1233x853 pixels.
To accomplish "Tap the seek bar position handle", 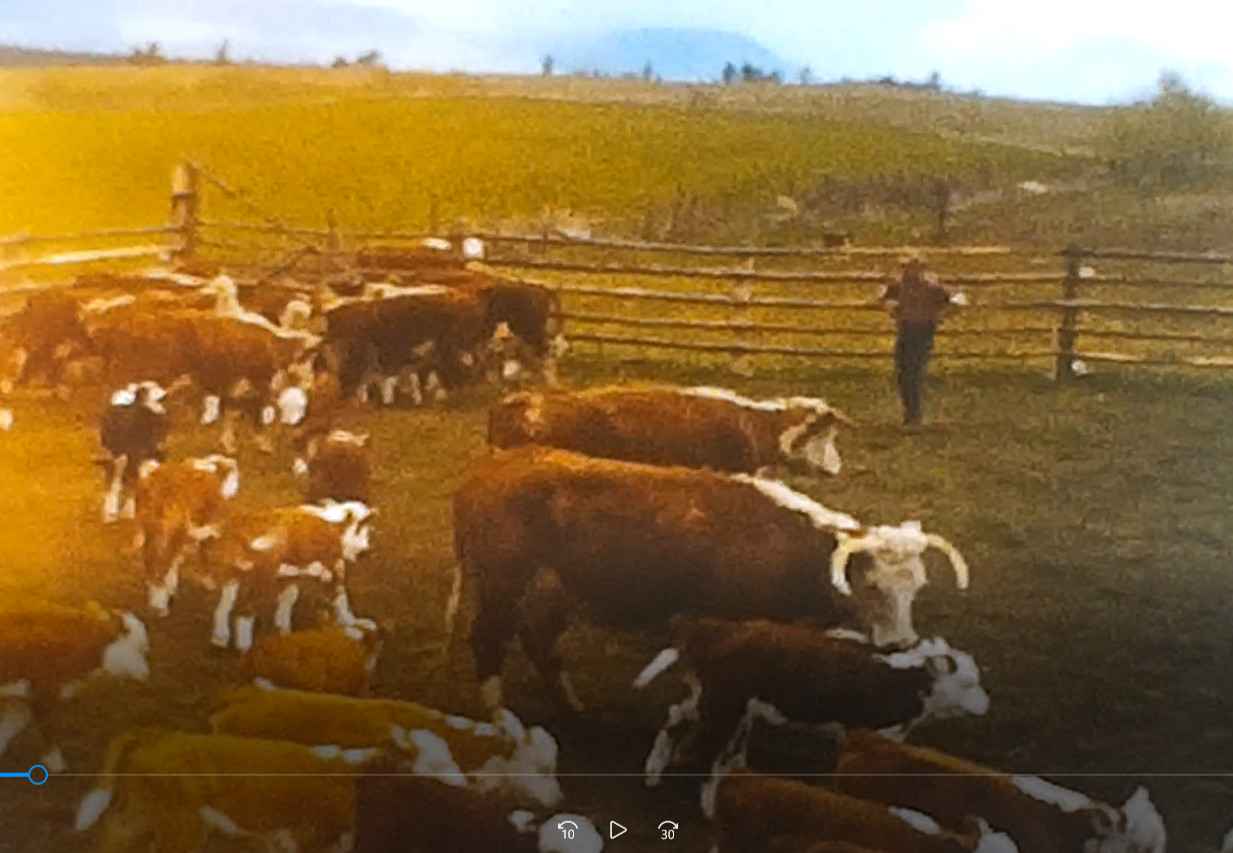I will coord(38,774).
